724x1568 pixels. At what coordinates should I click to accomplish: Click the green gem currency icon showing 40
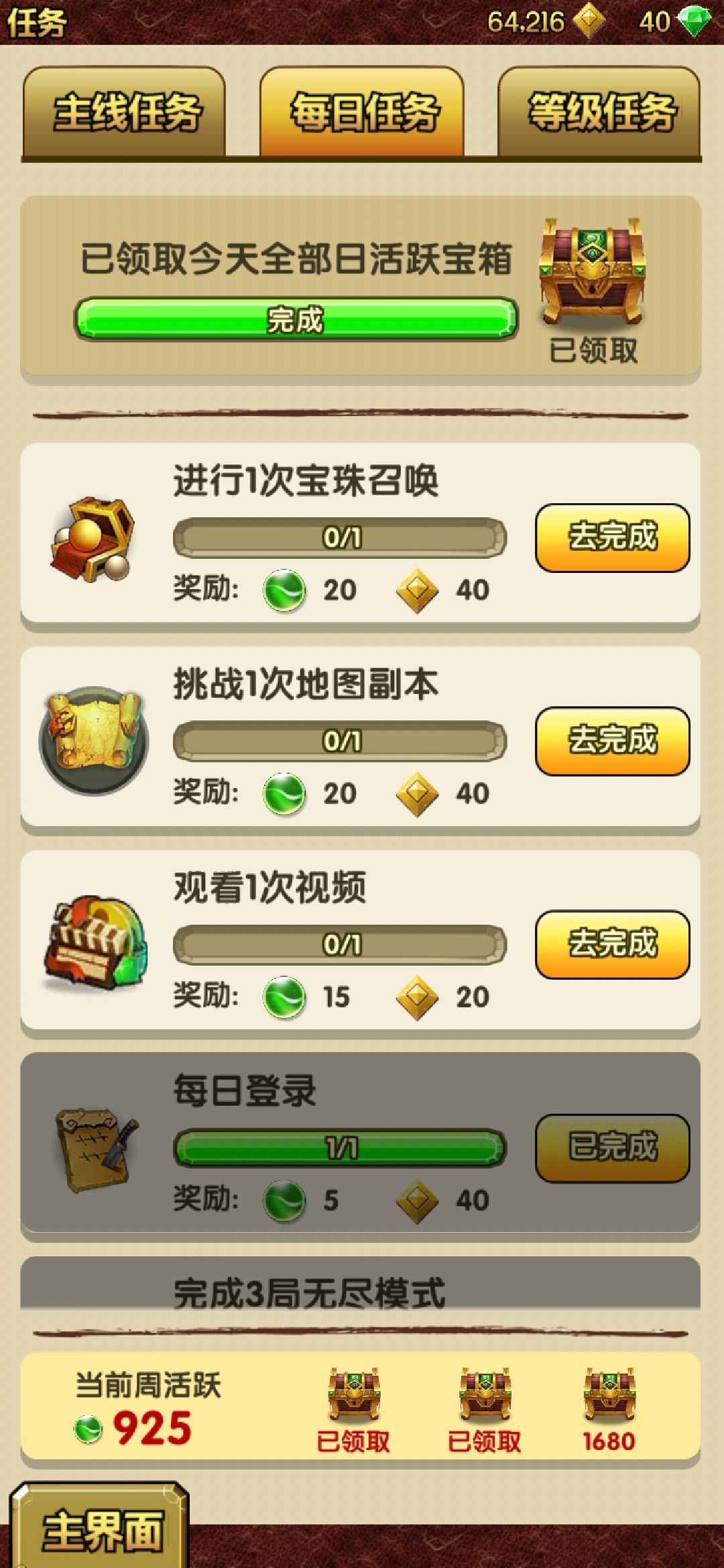click(699, 21)
